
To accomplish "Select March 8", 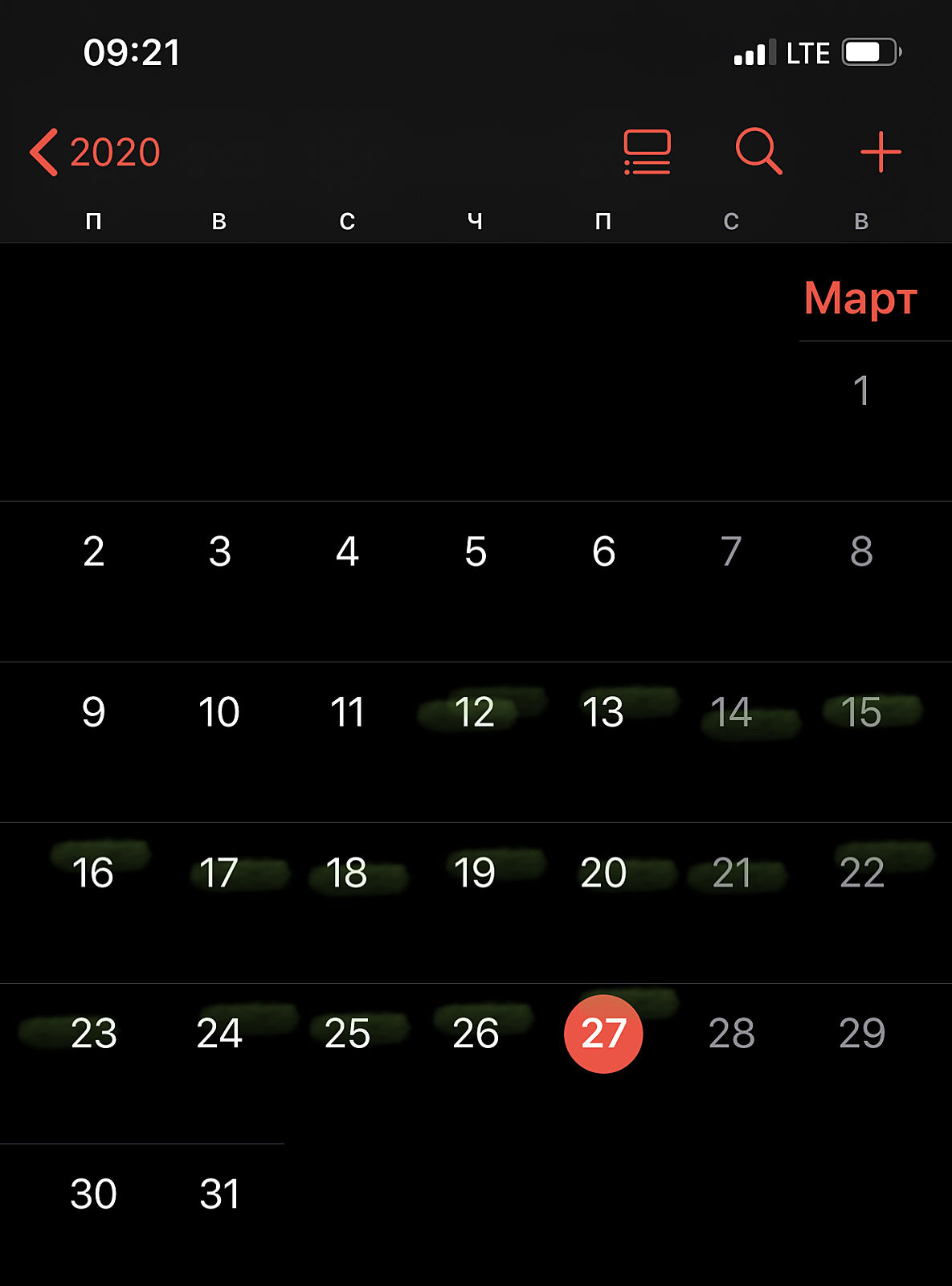I will [x=861, y=552].
